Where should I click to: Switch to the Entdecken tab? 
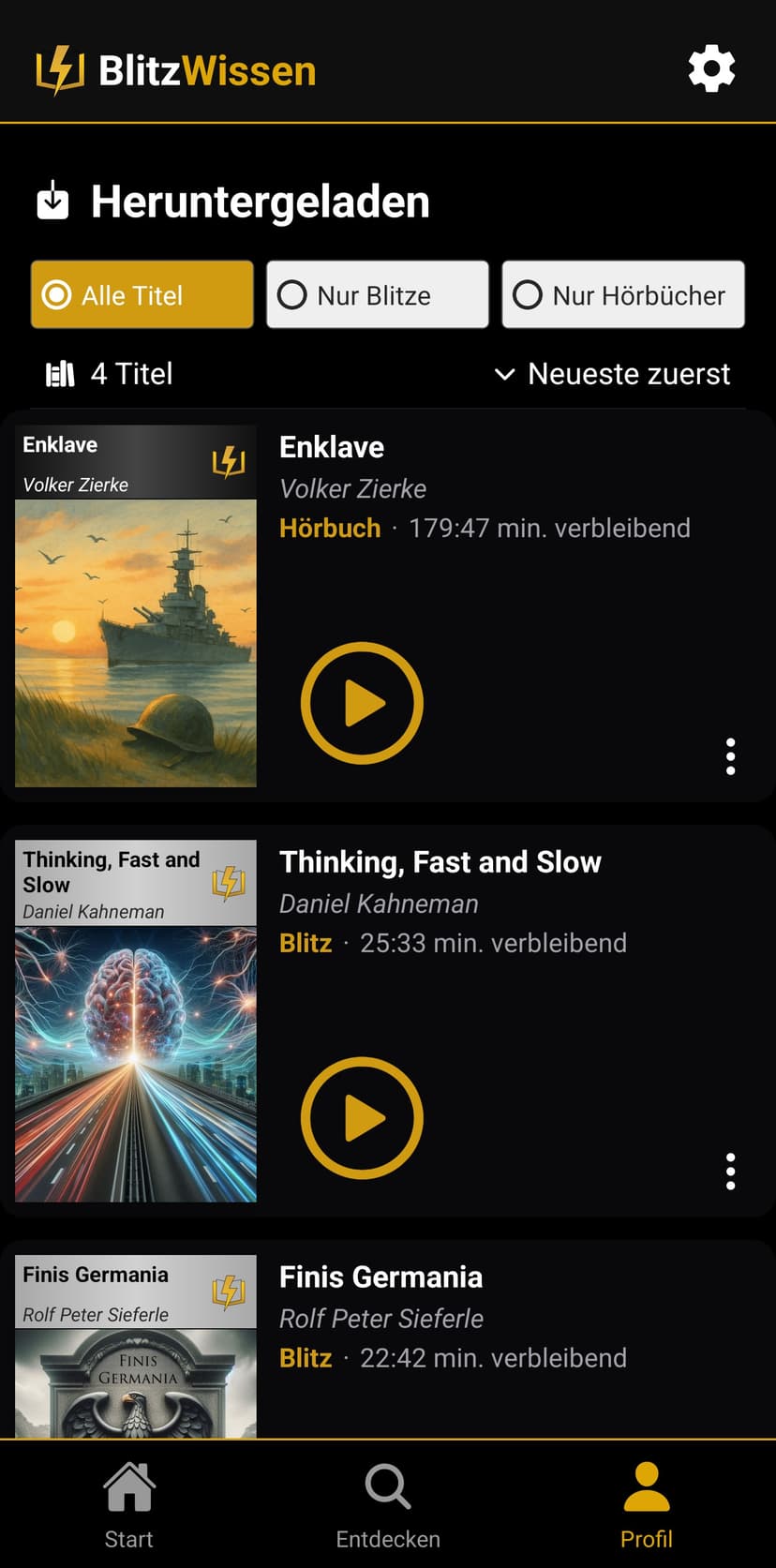click(388, 1505)
